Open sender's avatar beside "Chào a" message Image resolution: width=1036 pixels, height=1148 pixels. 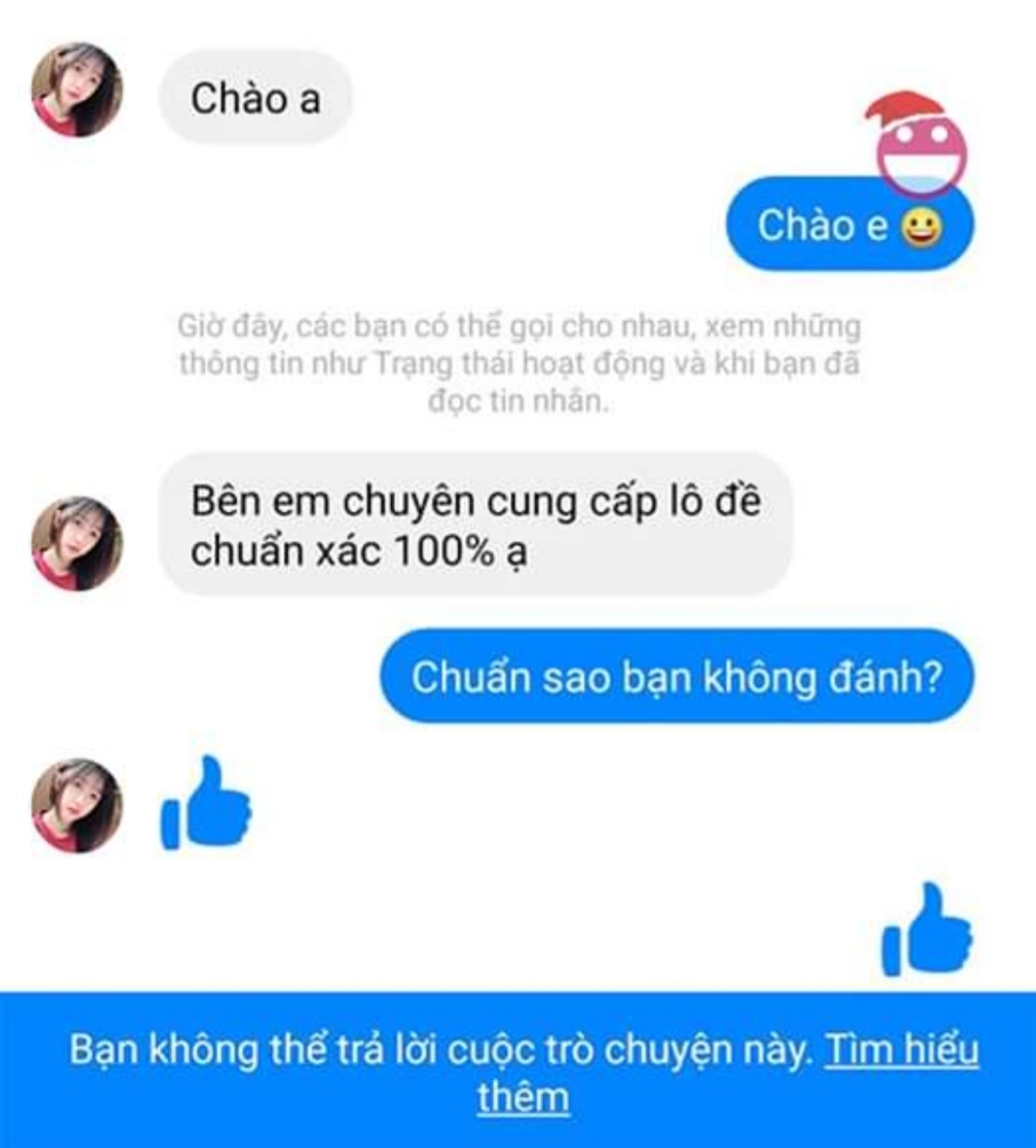(x=77, y=89)
